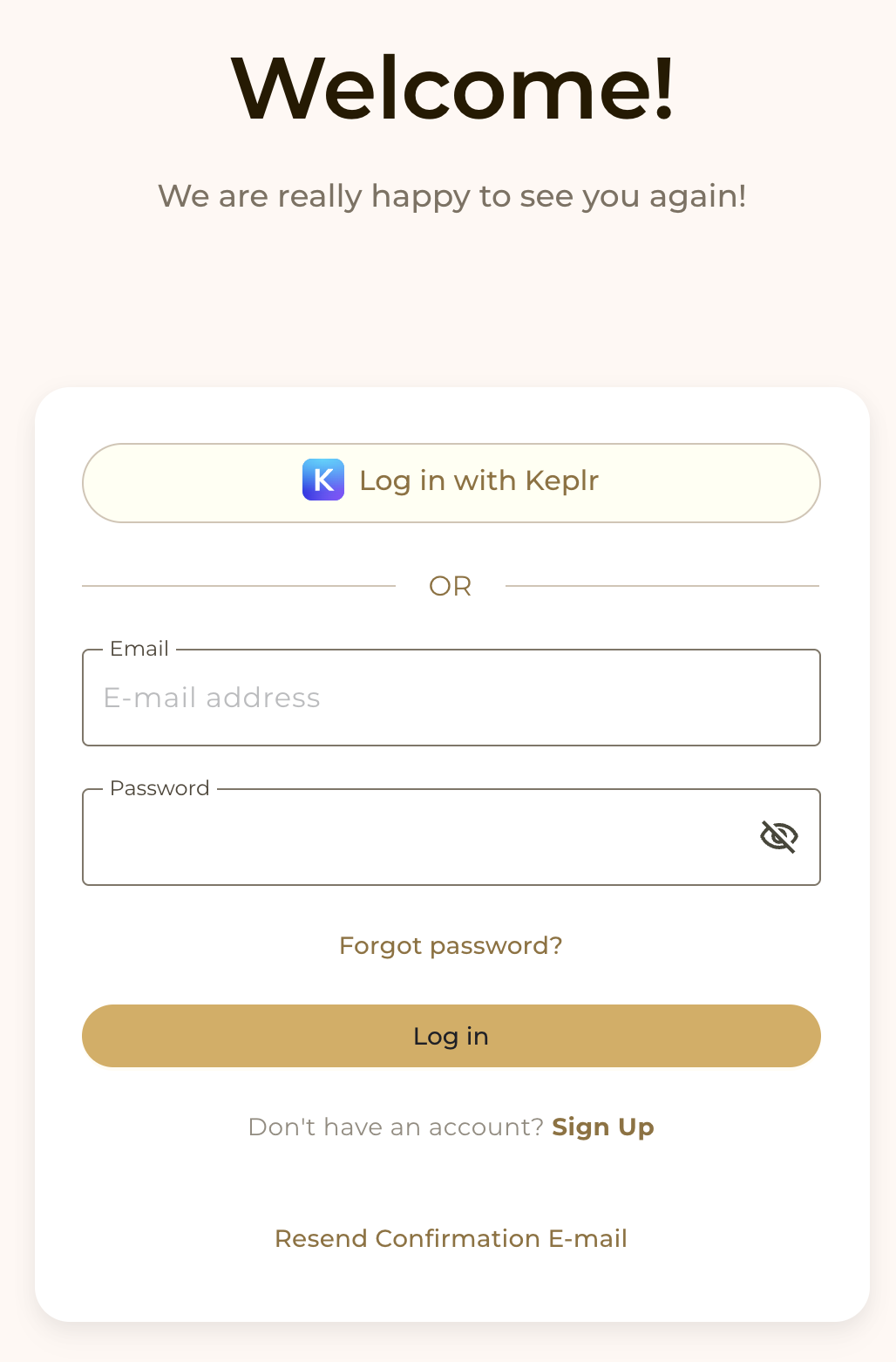Select the blue K logo on the Keplr button
This screenshot has height=1362, width=896.
322,480
